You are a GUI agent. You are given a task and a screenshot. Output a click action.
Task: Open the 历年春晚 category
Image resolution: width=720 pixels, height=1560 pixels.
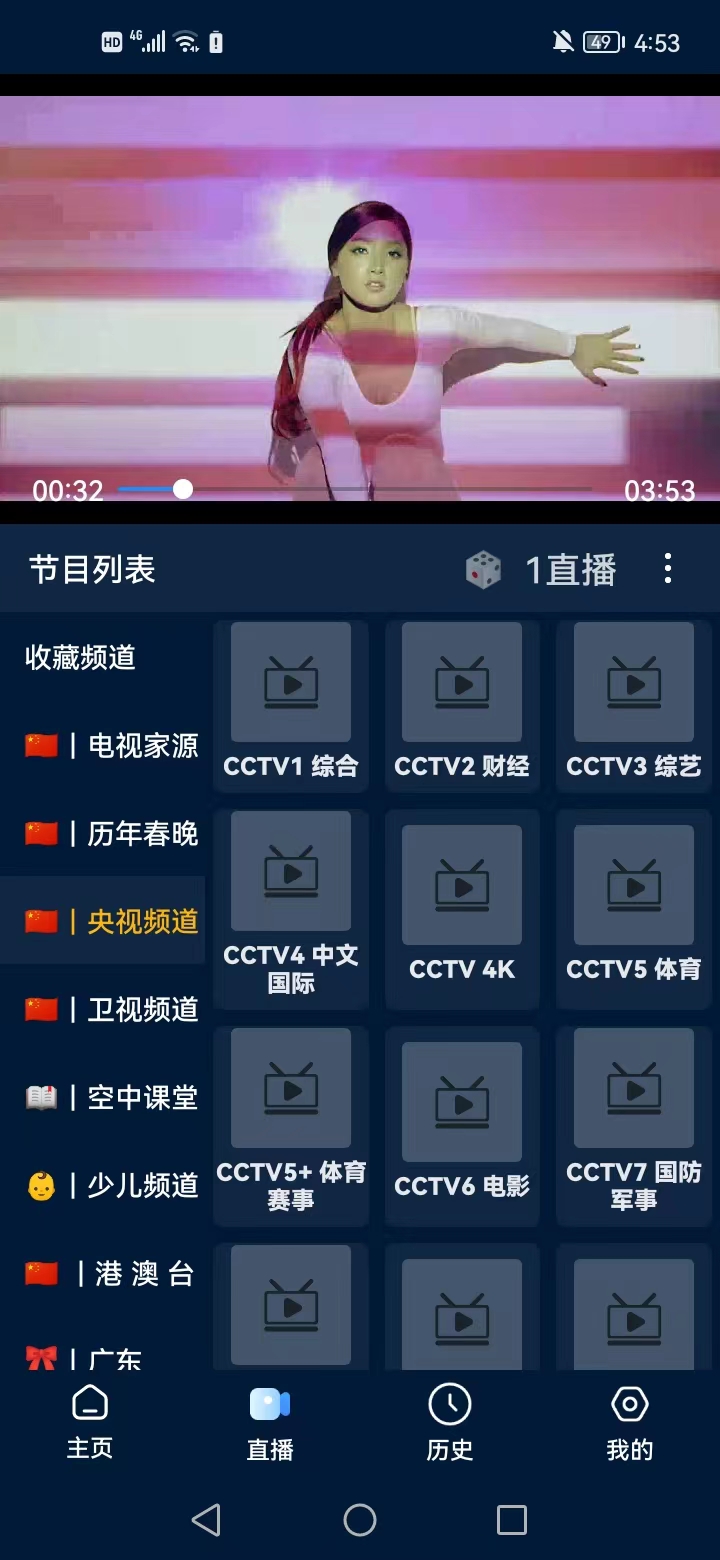pos(112,834)
